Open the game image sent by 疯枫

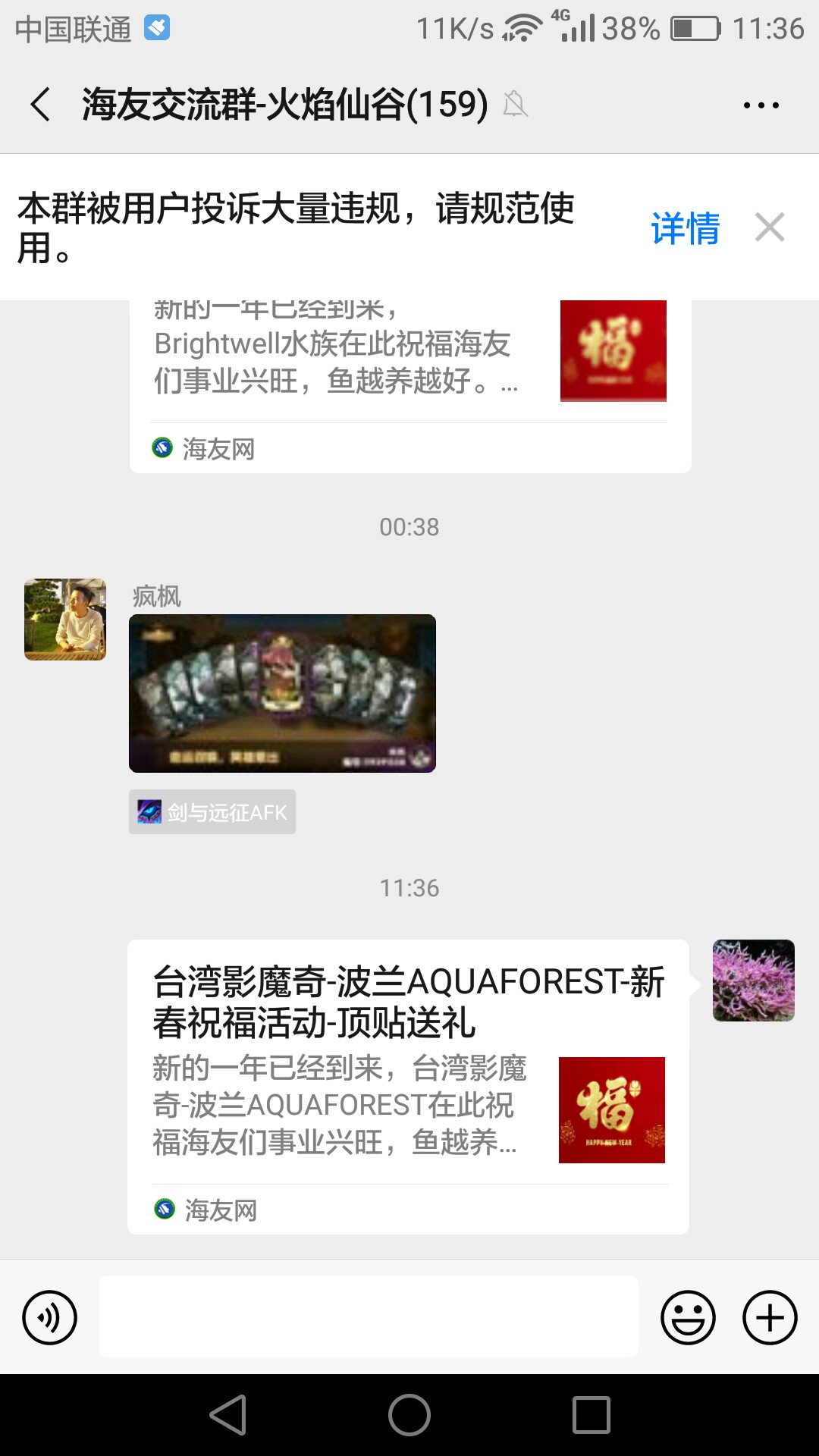[282, 693]
